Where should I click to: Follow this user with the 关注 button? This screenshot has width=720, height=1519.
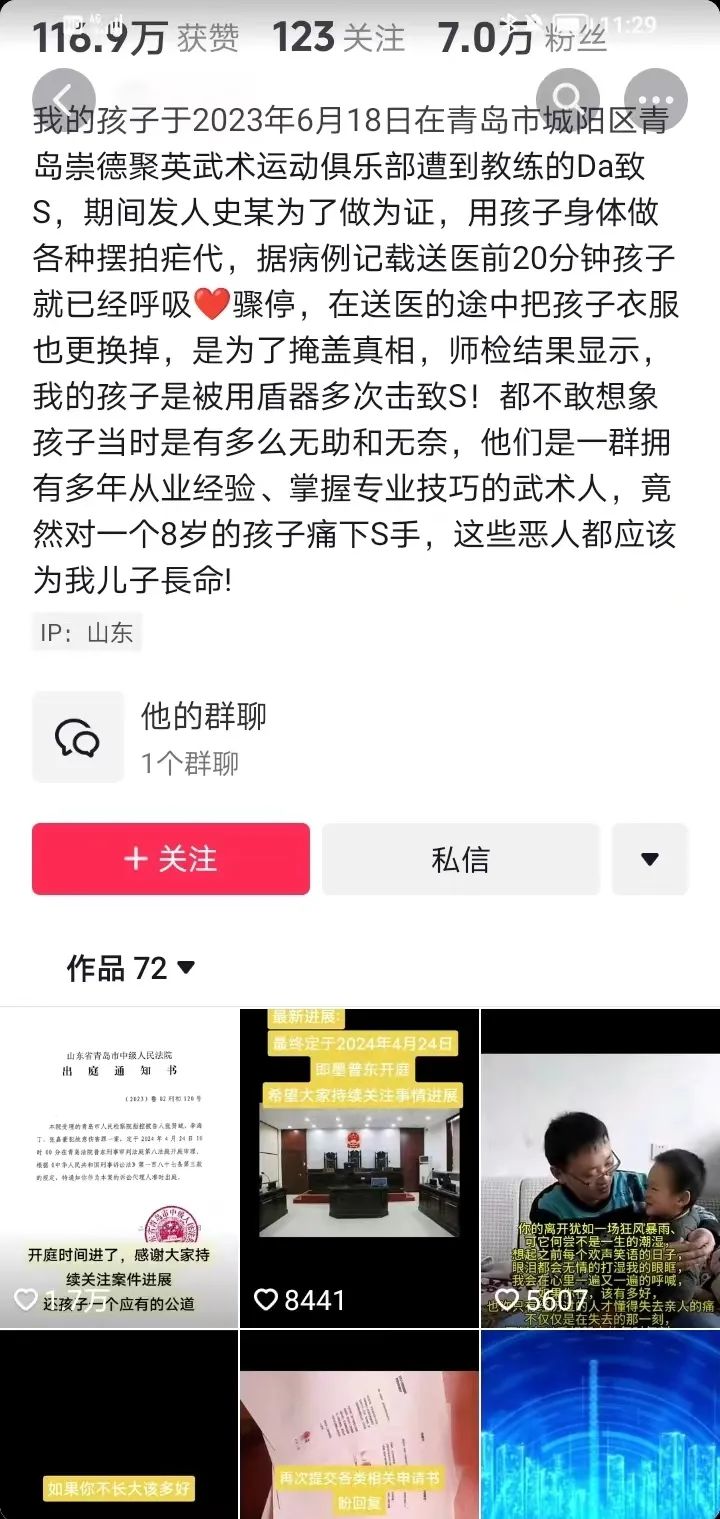click(171, 859)
